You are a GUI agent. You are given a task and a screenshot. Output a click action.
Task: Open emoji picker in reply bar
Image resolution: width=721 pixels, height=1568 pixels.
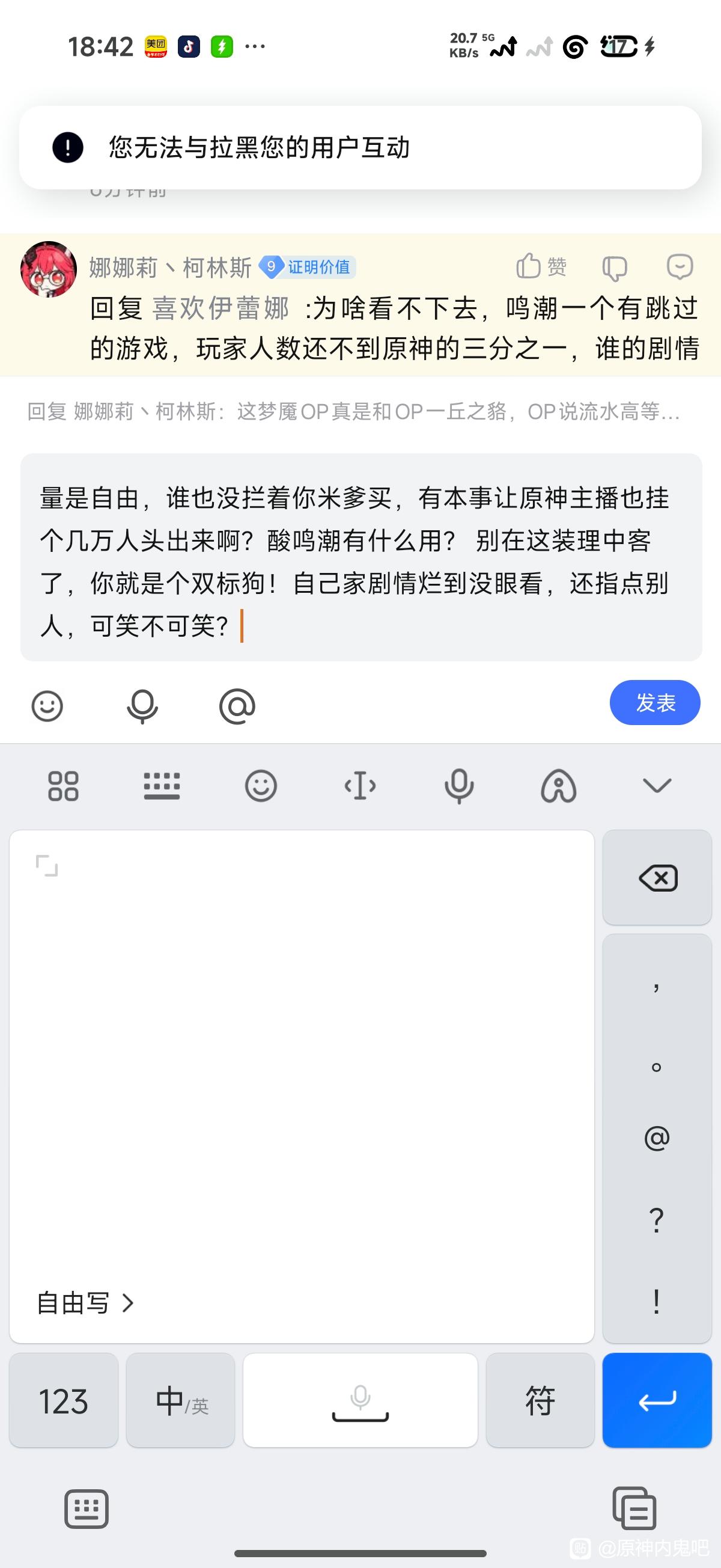[47, 705]
